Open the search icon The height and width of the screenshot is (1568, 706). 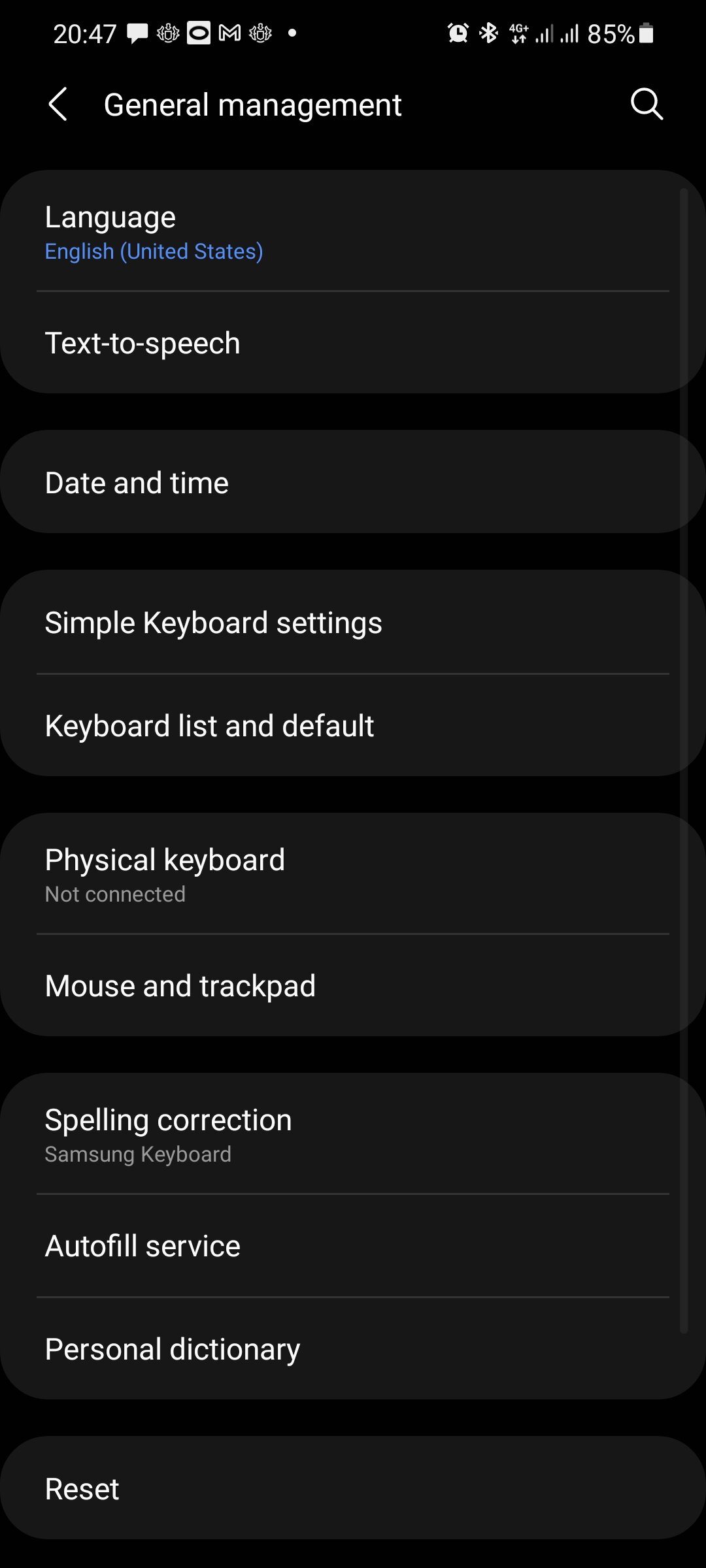point(647,105)
